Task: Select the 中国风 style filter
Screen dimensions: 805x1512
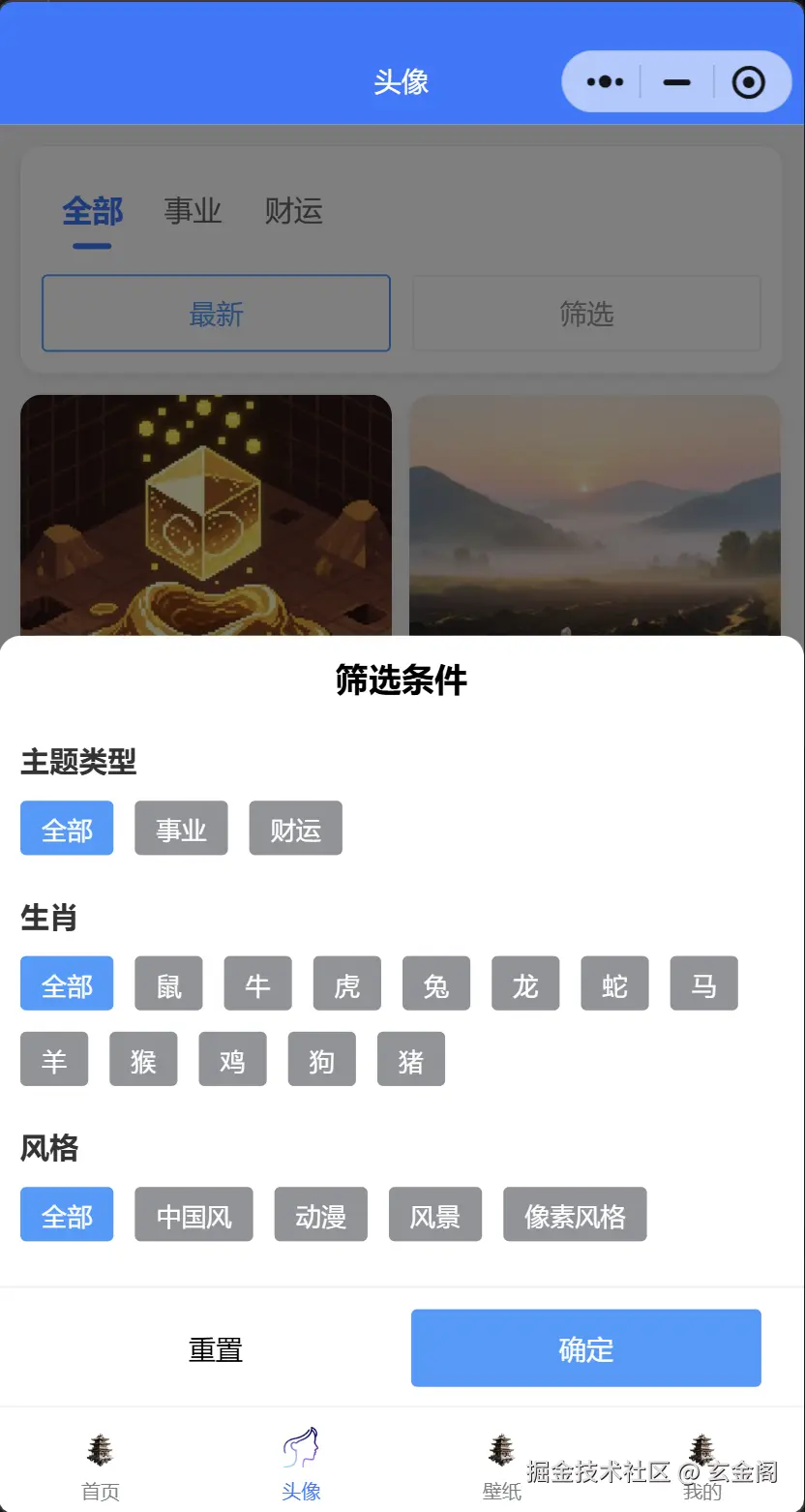Action: [194, 1214]
